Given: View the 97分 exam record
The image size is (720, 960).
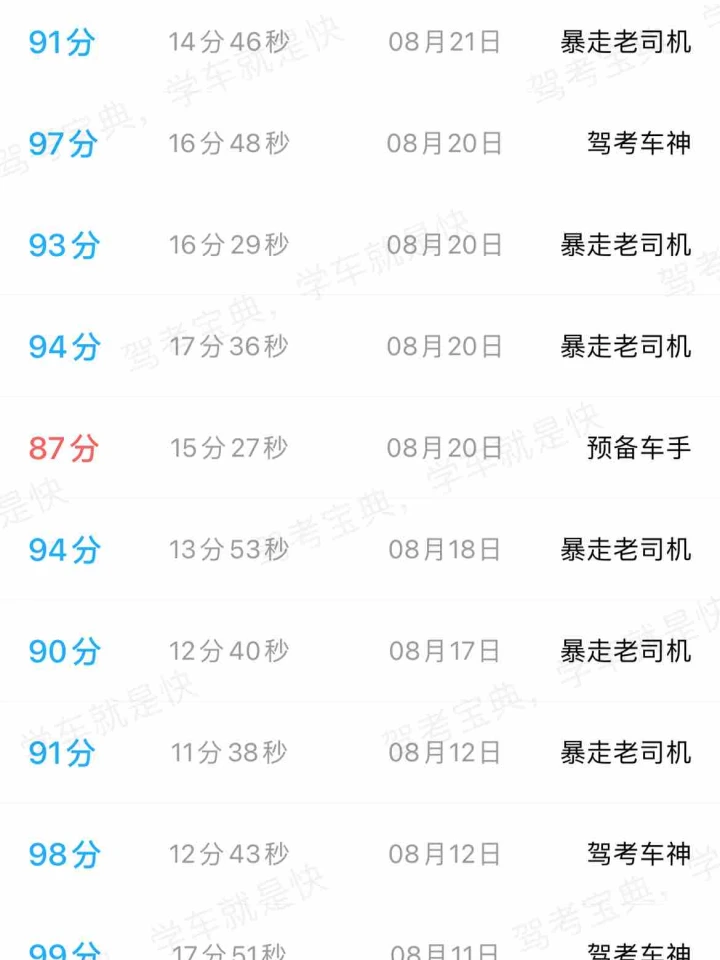Looking at the screenshot, I should [x=360, y=144].
